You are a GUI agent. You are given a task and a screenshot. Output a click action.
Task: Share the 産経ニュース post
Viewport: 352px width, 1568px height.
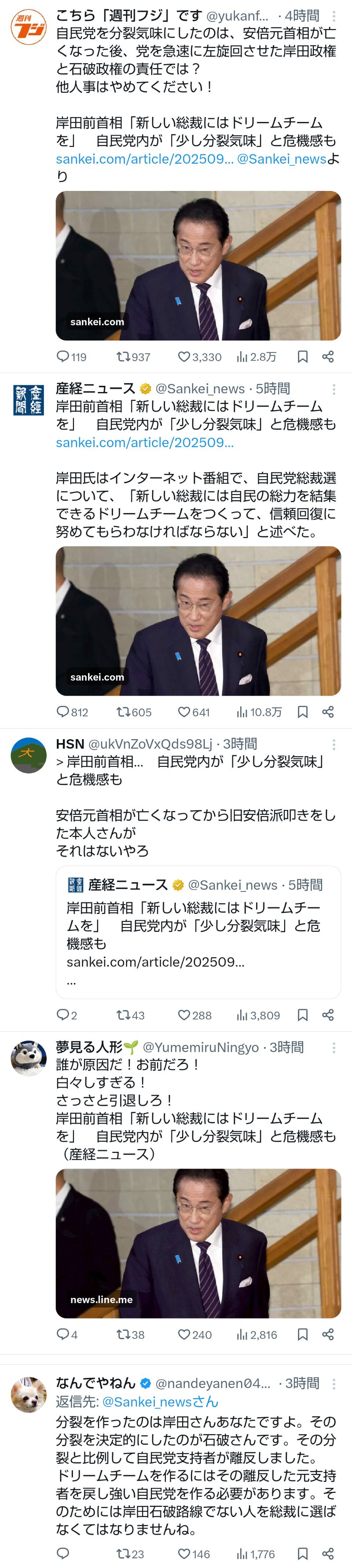328,711
